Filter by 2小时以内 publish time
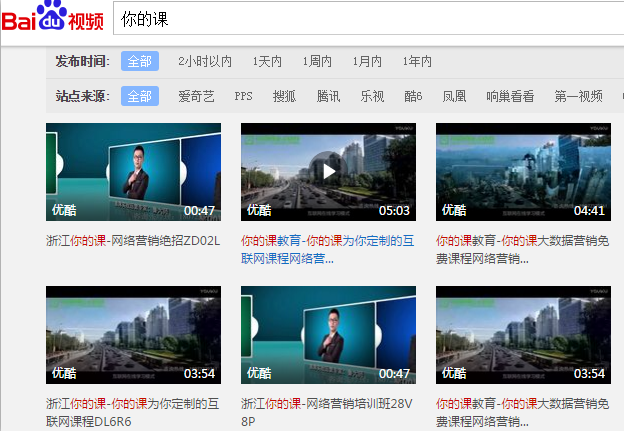The height and width of the screenshot is (431, 624). coord(205,62)
